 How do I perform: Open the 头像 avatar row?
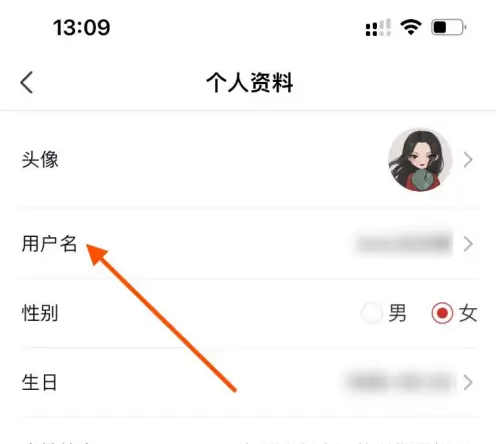[x=248, y=160]
